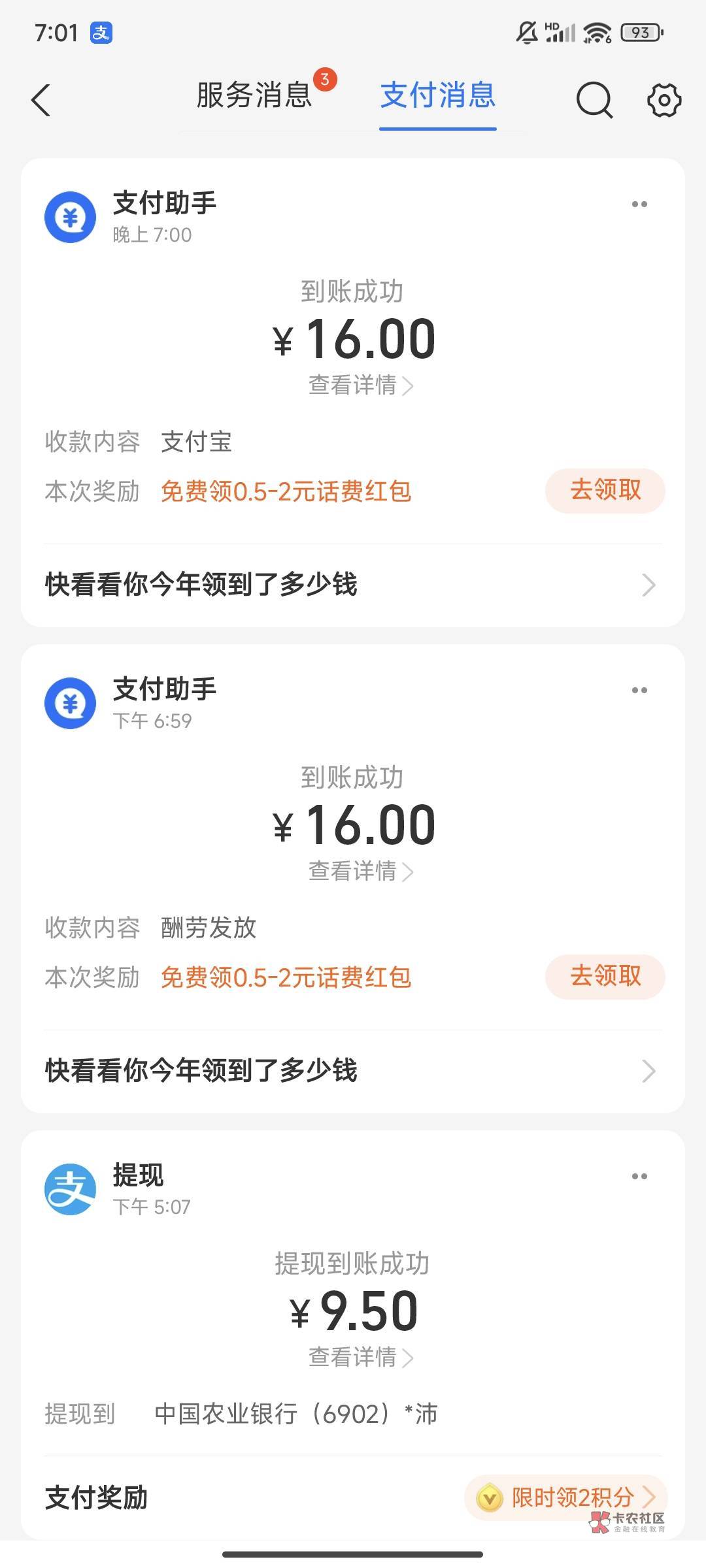Open more options on the 下午 6:59 message
Viewport: 706px width, 1568px height.
pos(639,691)
